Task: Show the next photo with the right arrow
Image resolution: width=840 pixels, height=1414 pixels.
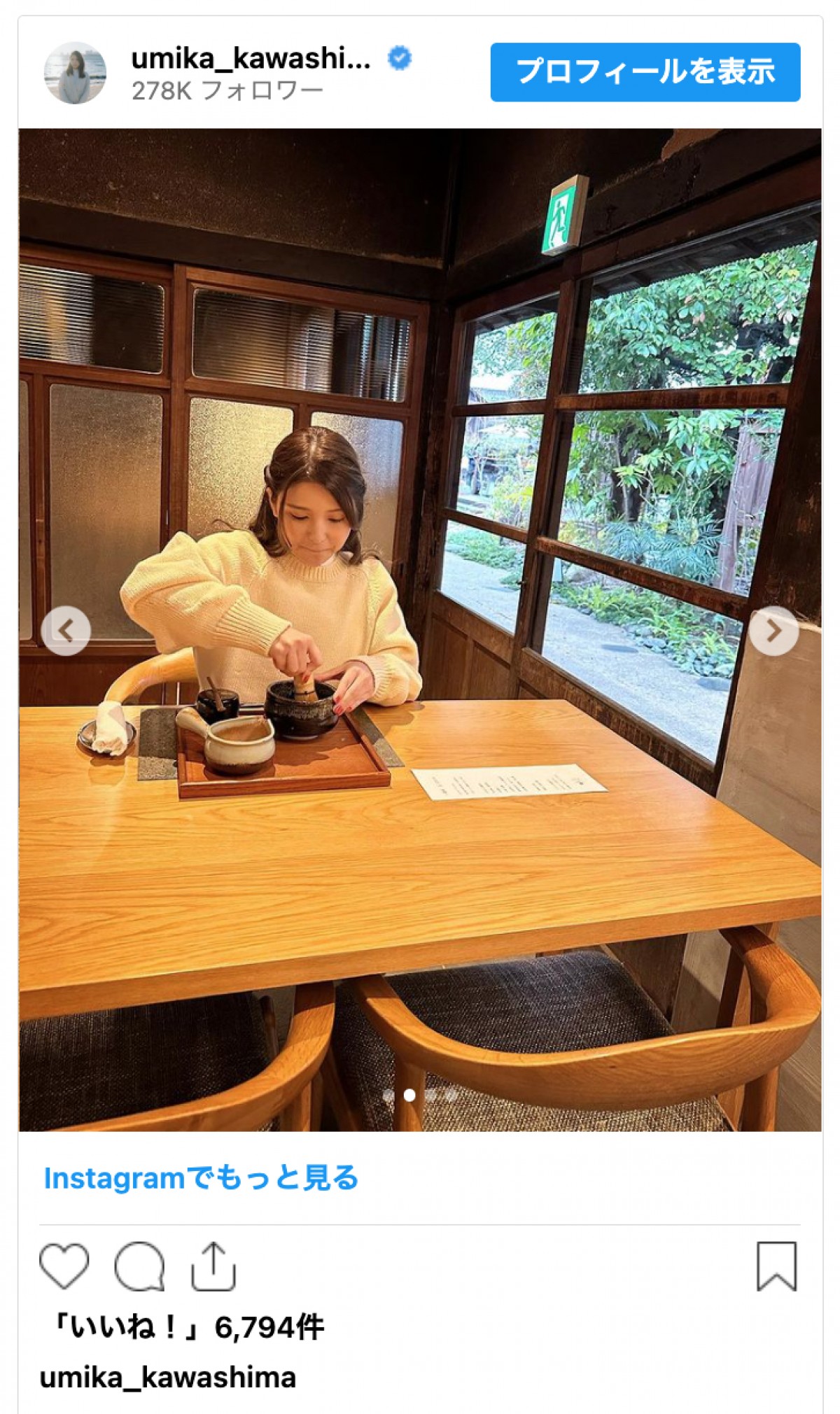Action: 773,631
